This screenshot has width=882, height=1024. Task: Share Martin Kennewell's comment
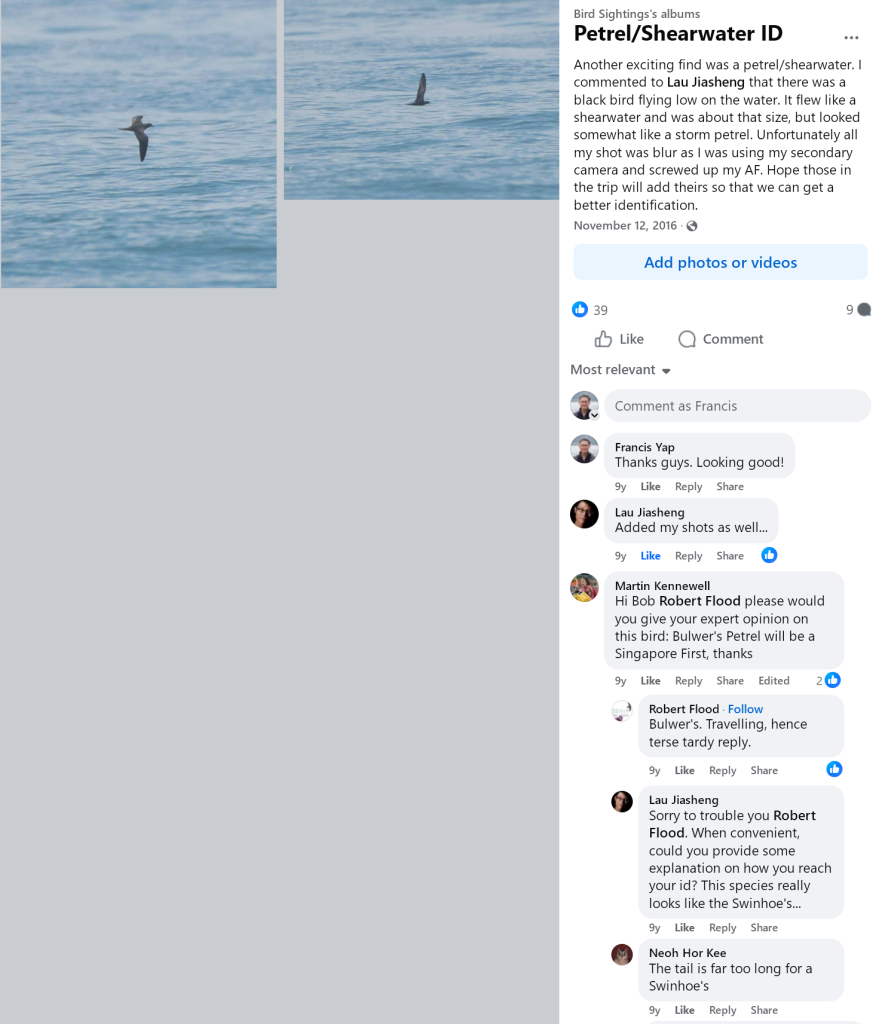pyautogui.click(x=730, y=681)
